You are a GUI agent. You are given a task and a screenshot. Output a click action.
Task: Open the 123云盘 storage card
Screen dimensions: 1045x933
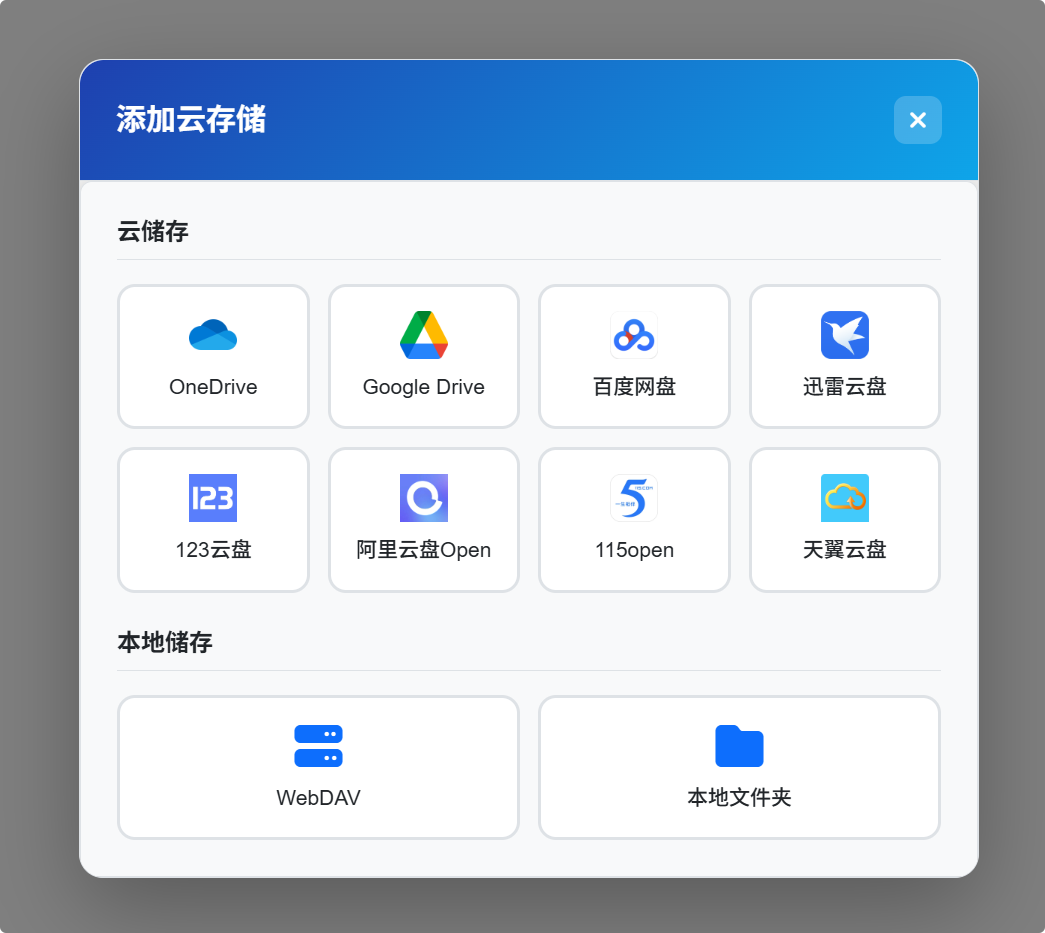pyautogui.click(x=213, y=519)
